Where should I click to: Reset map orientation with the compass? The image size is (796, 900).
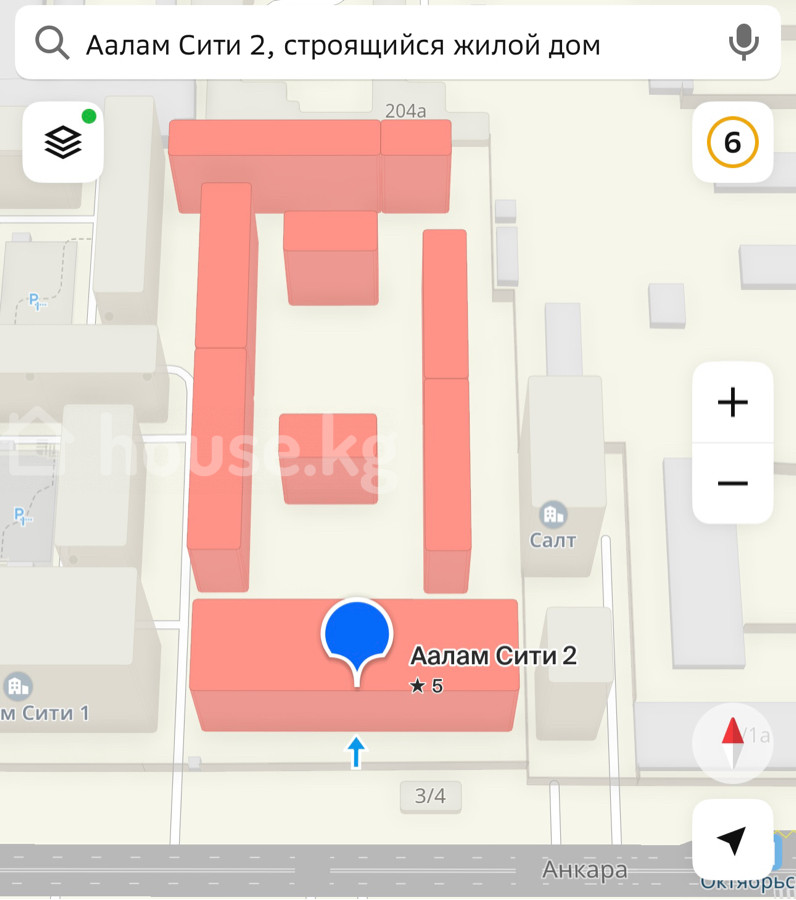tap(733, 744)
